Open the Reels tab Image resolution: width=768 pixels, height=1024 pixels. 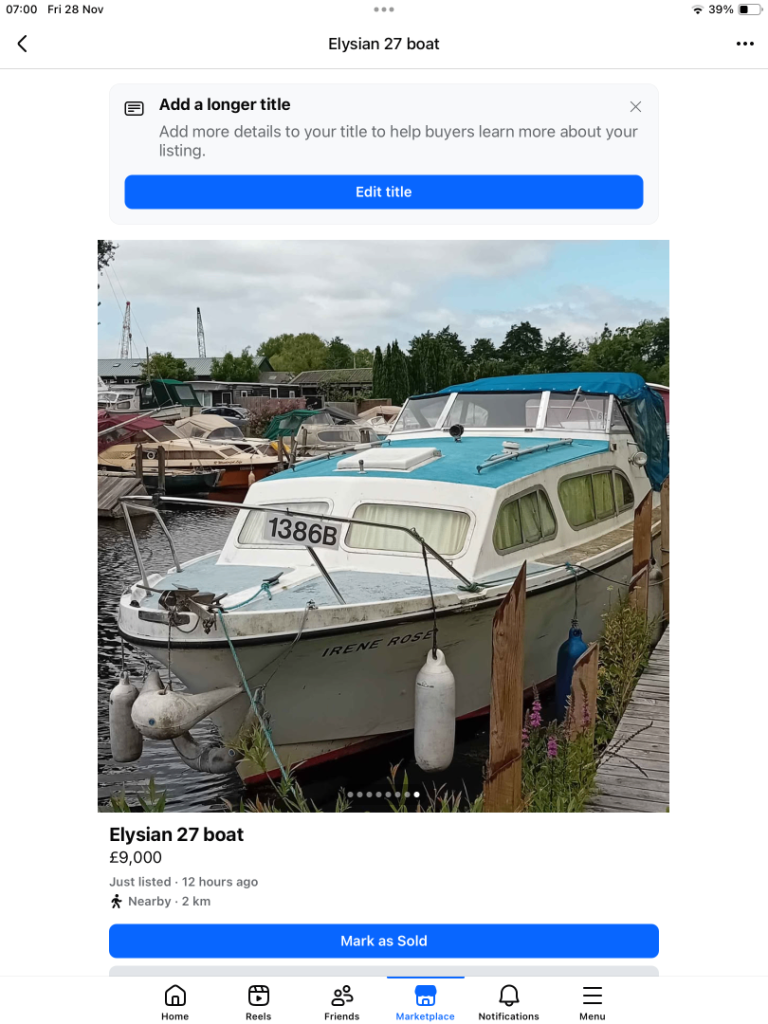pos(258,1001)
